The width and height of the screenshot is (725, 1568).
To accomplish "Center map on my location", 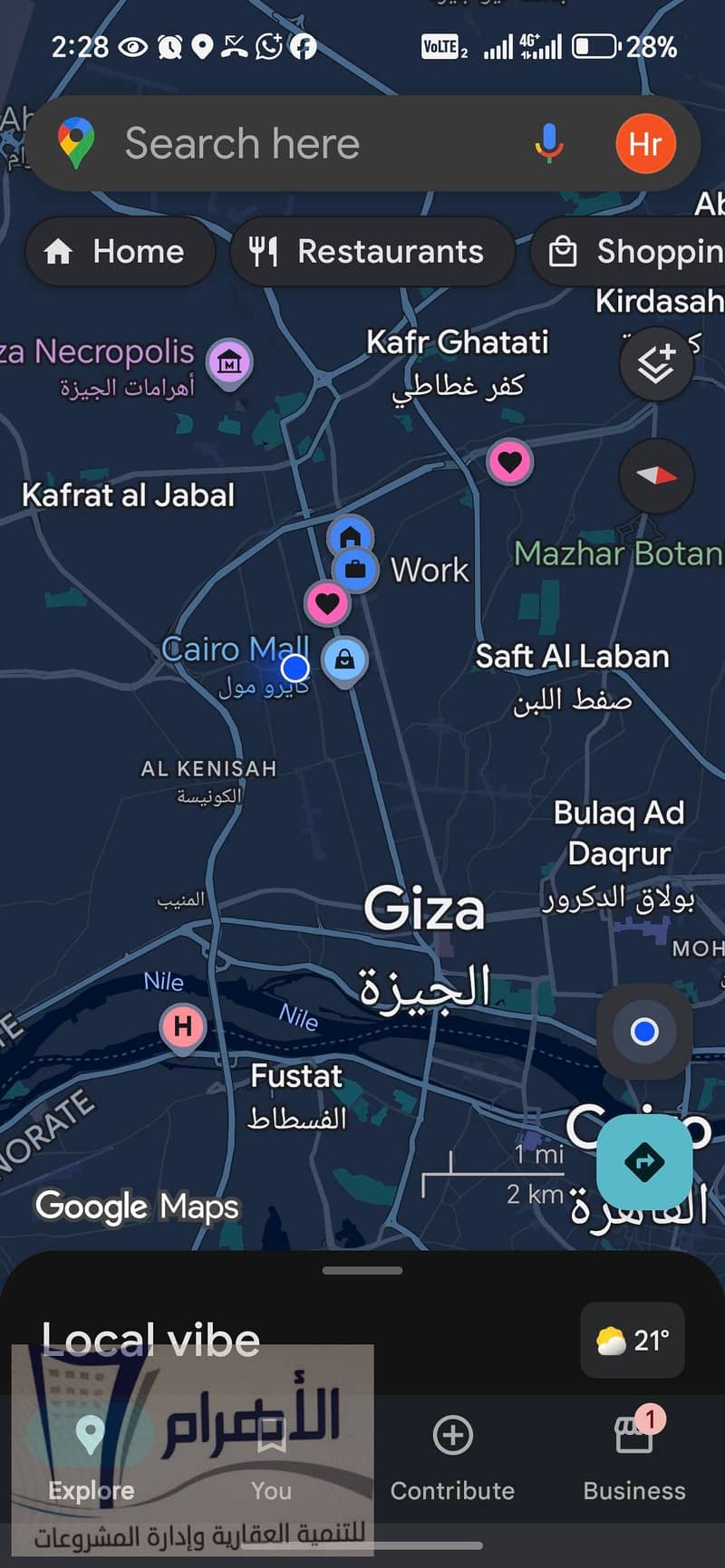I will [644, 1031].
